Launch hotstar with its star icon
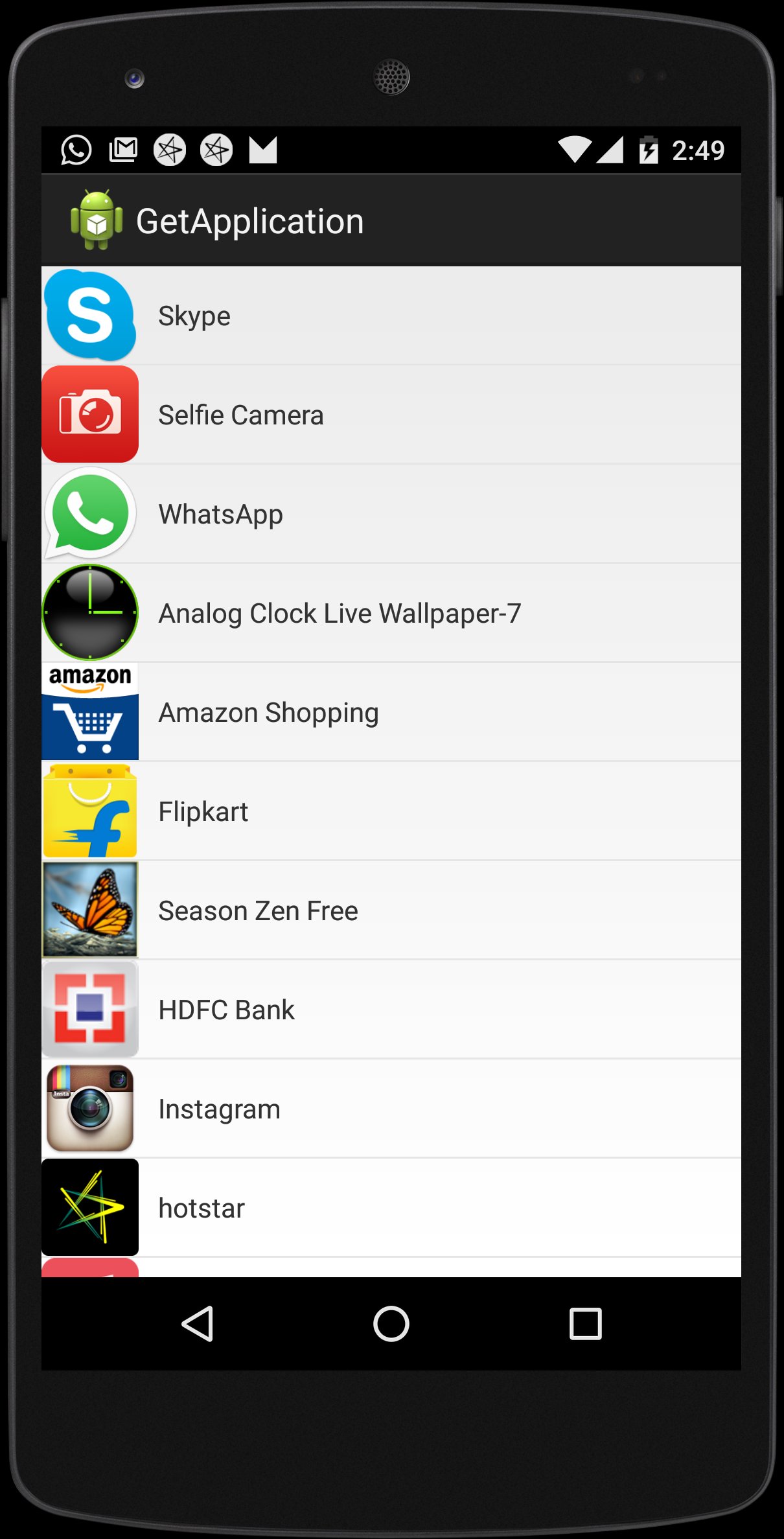Screen dimensions: 784x1539 [90, 1207]
